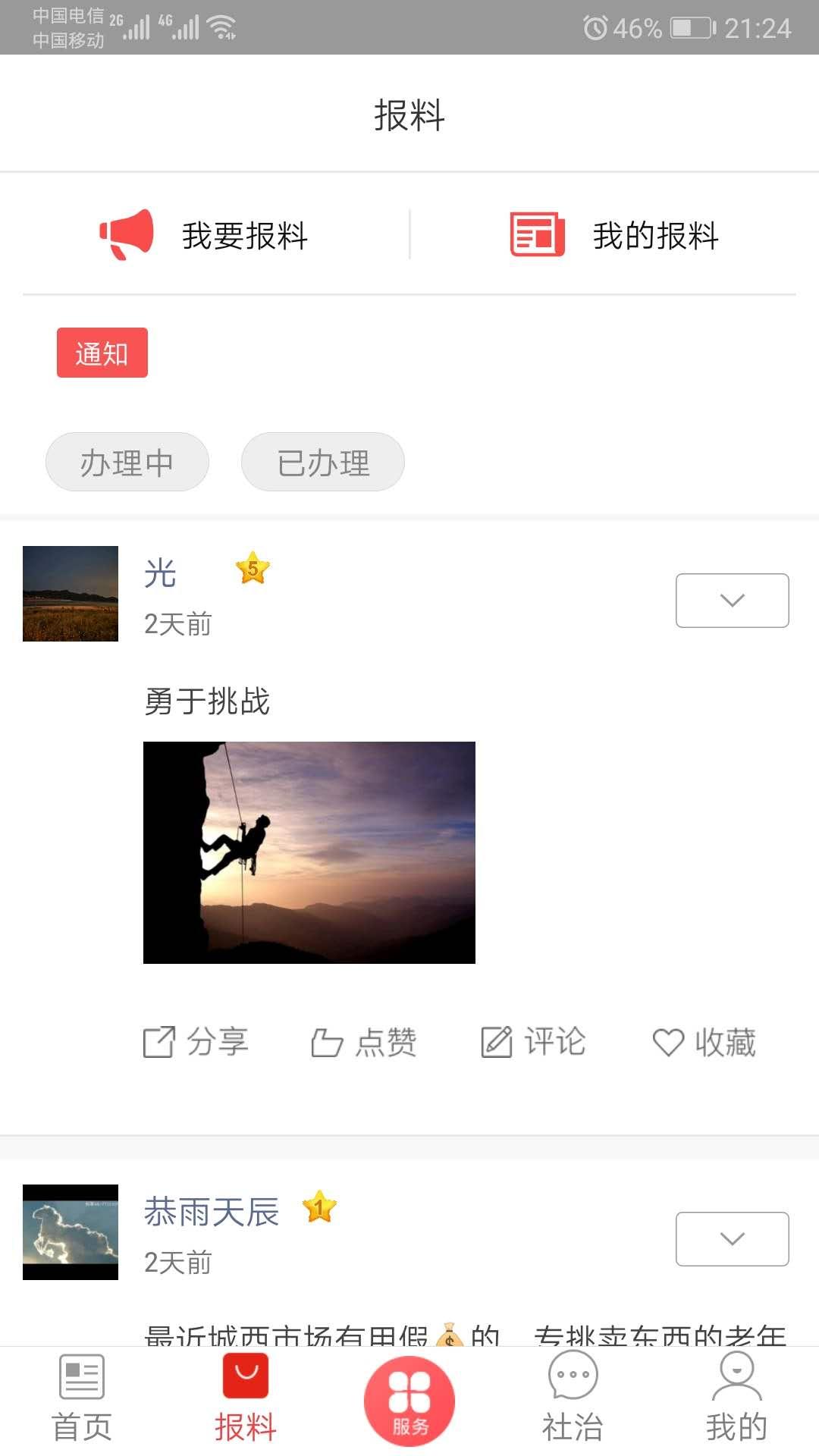Toggle the 已办理 filter

[x=322, y=462]
